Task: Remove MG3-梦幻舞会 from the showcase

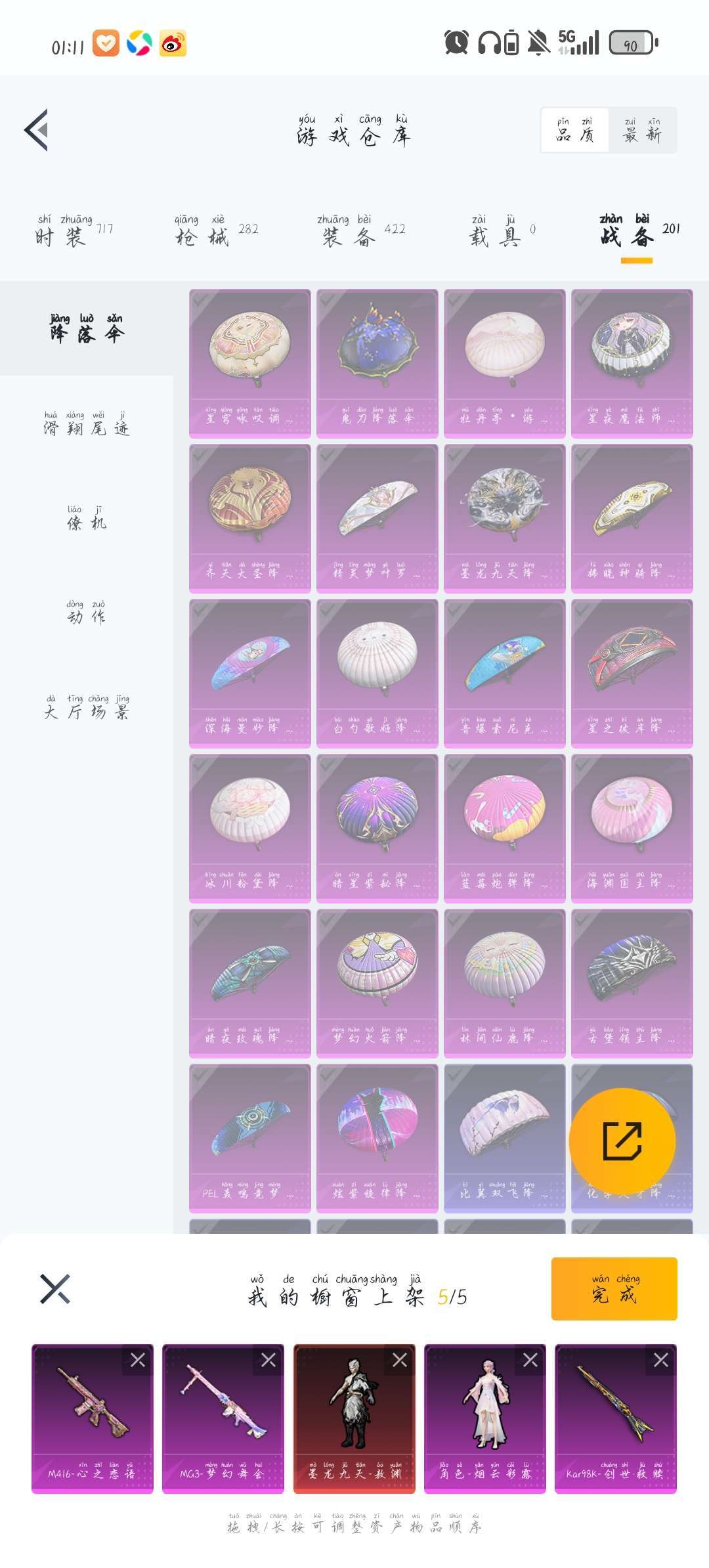Action: [269, 1360]
